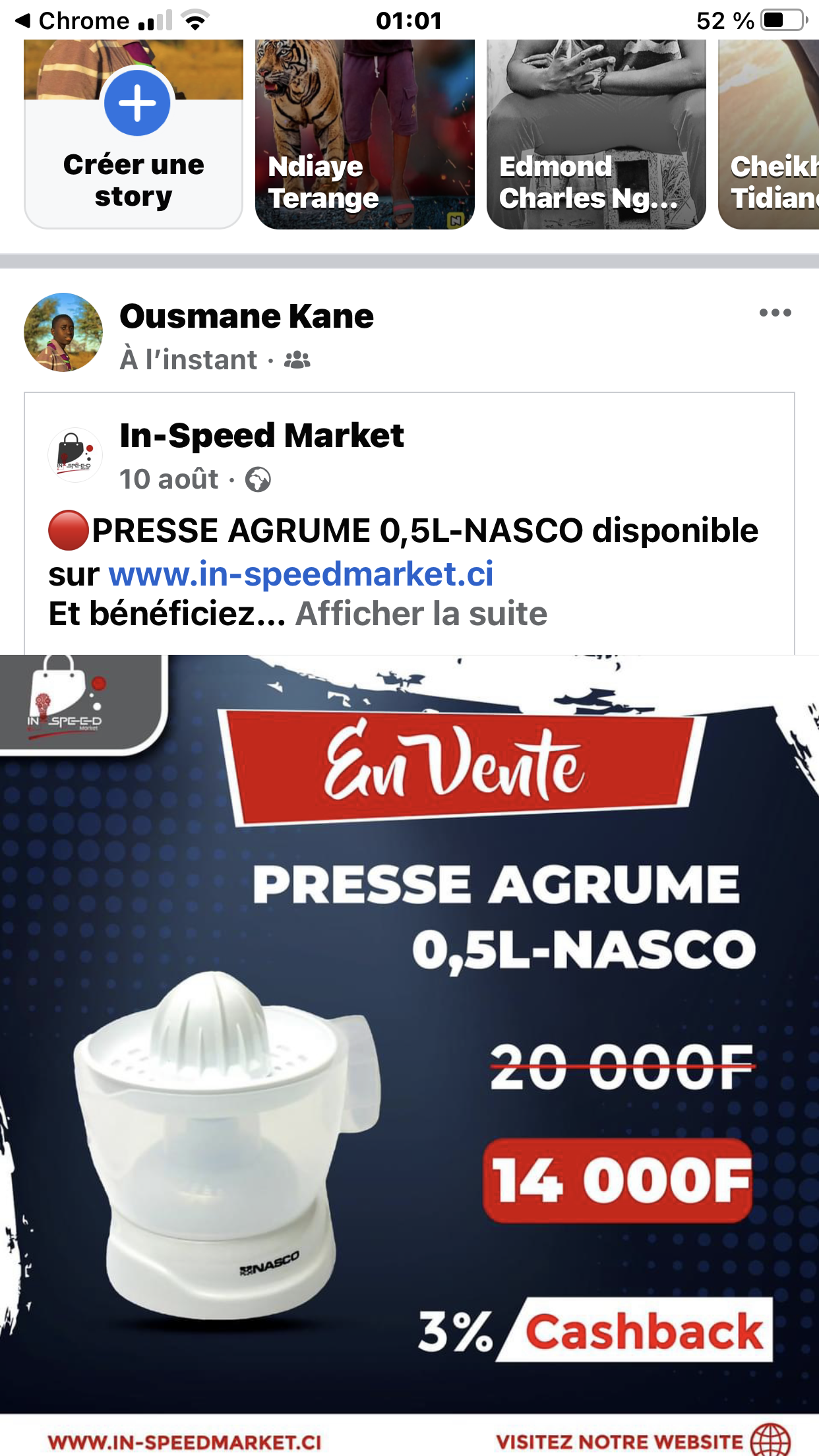Expand post with Afficher la suite
819x1456 pixels.
pos(421,614)
